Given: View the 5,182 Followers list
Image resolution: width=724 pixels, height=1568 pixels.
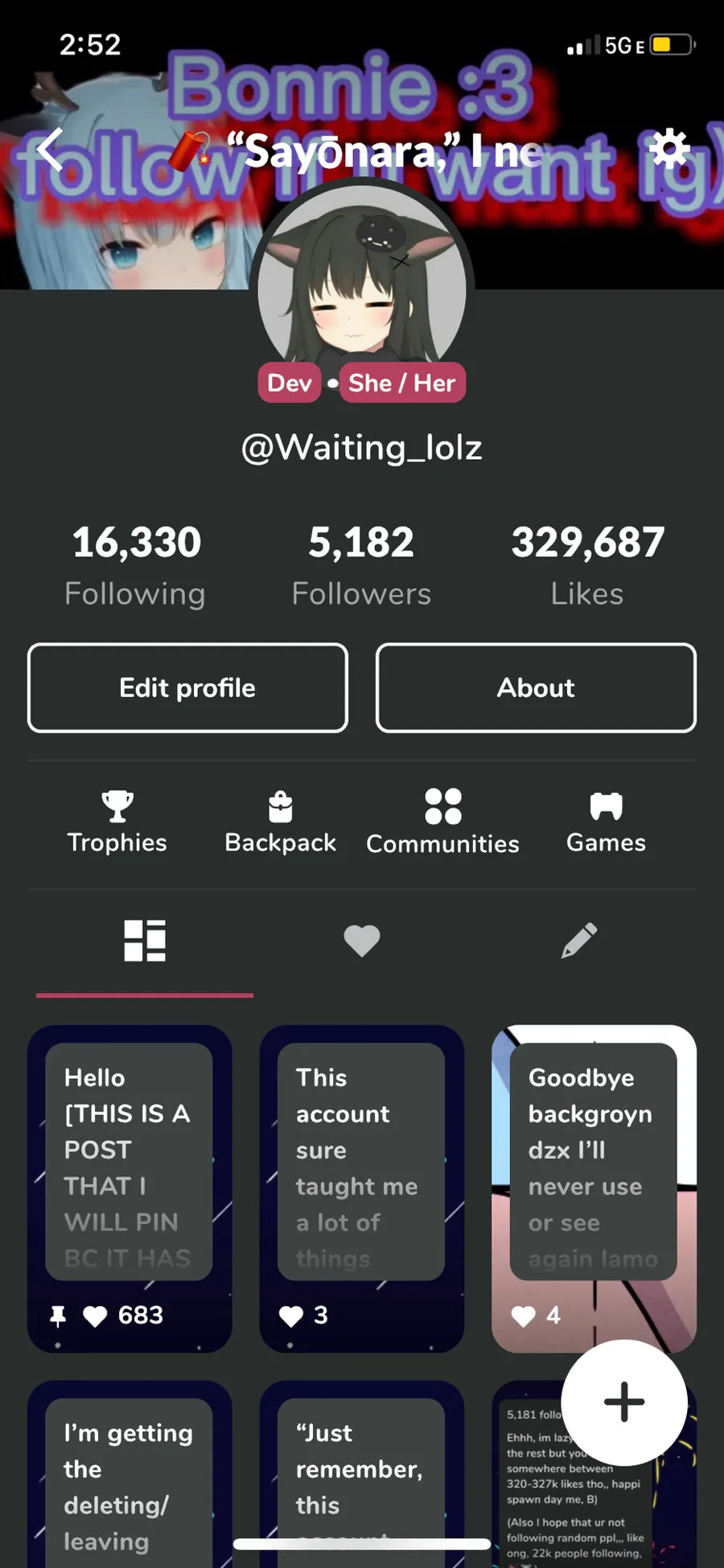Looking at the screenshot, I should tap(361, 564).
